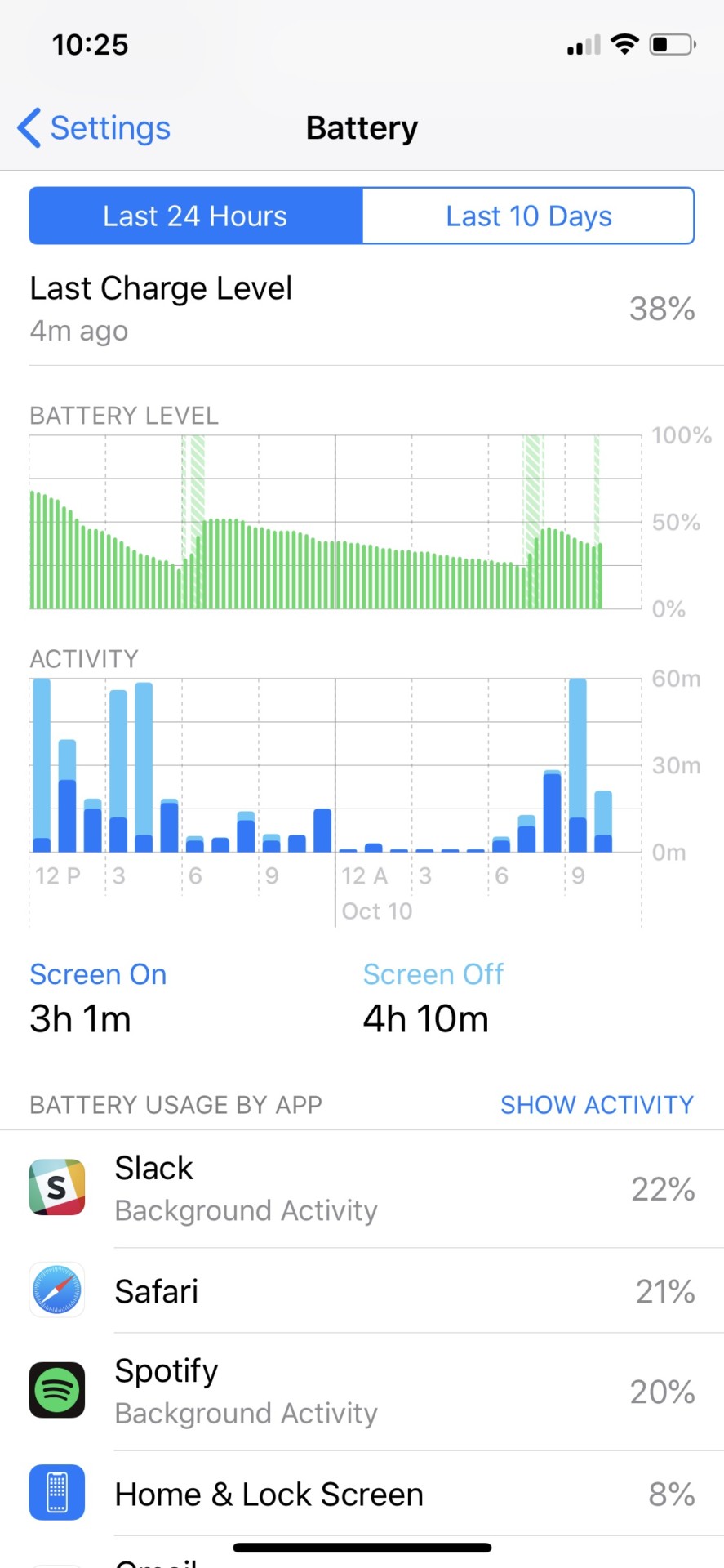Open Slack battery usage row
The image size is (724, 1568).
[362, 1189]
